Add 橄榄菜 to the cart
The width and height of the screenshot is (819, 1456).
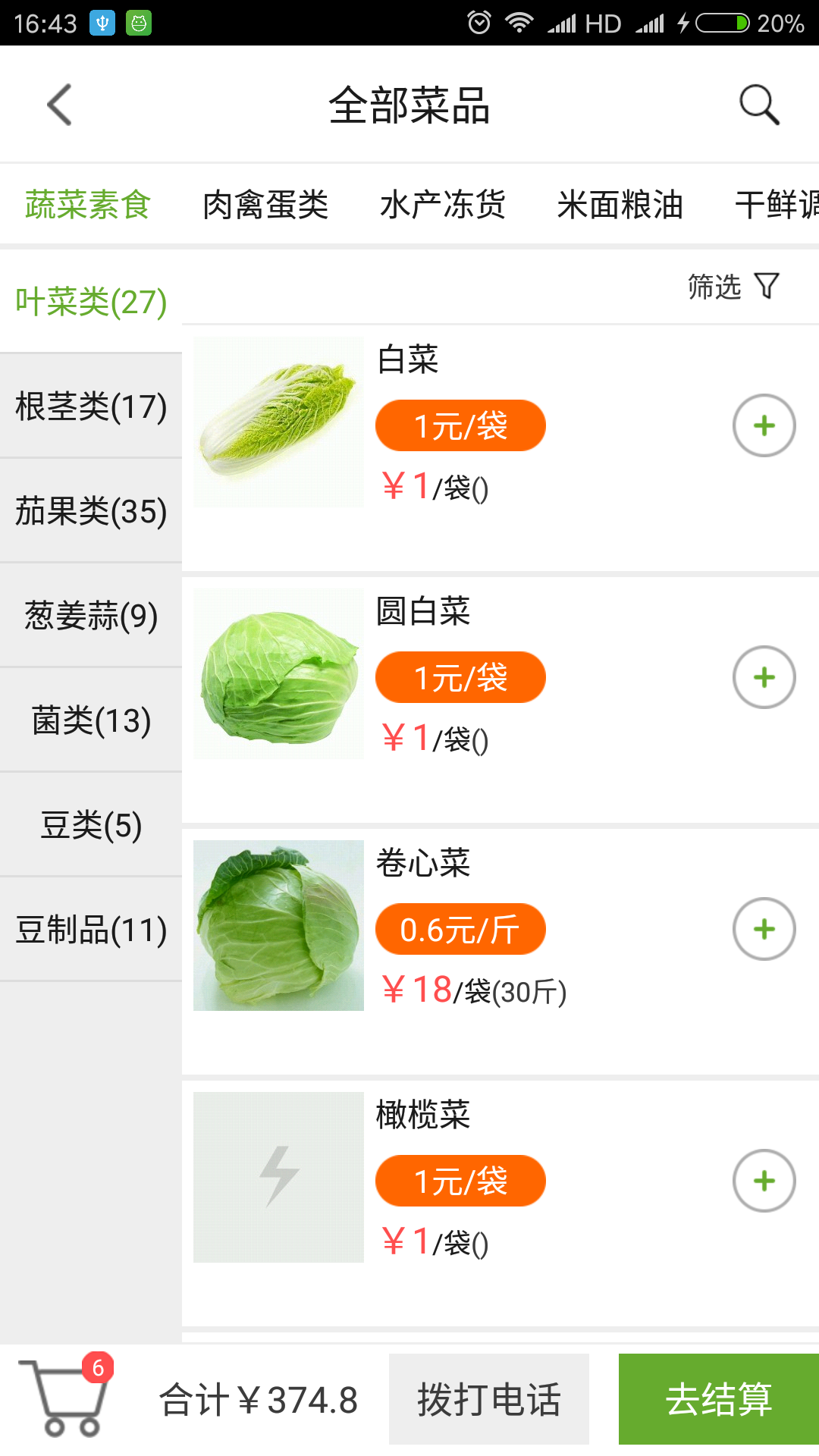(x=764, y=1181)
